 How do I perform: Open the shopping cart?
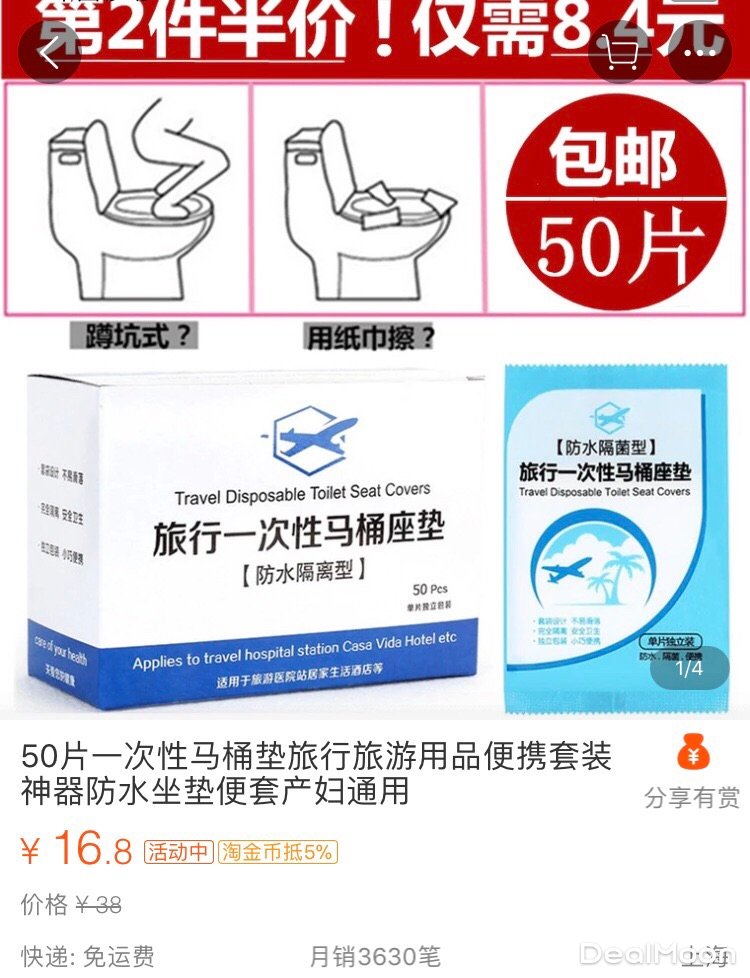point(620,51)
